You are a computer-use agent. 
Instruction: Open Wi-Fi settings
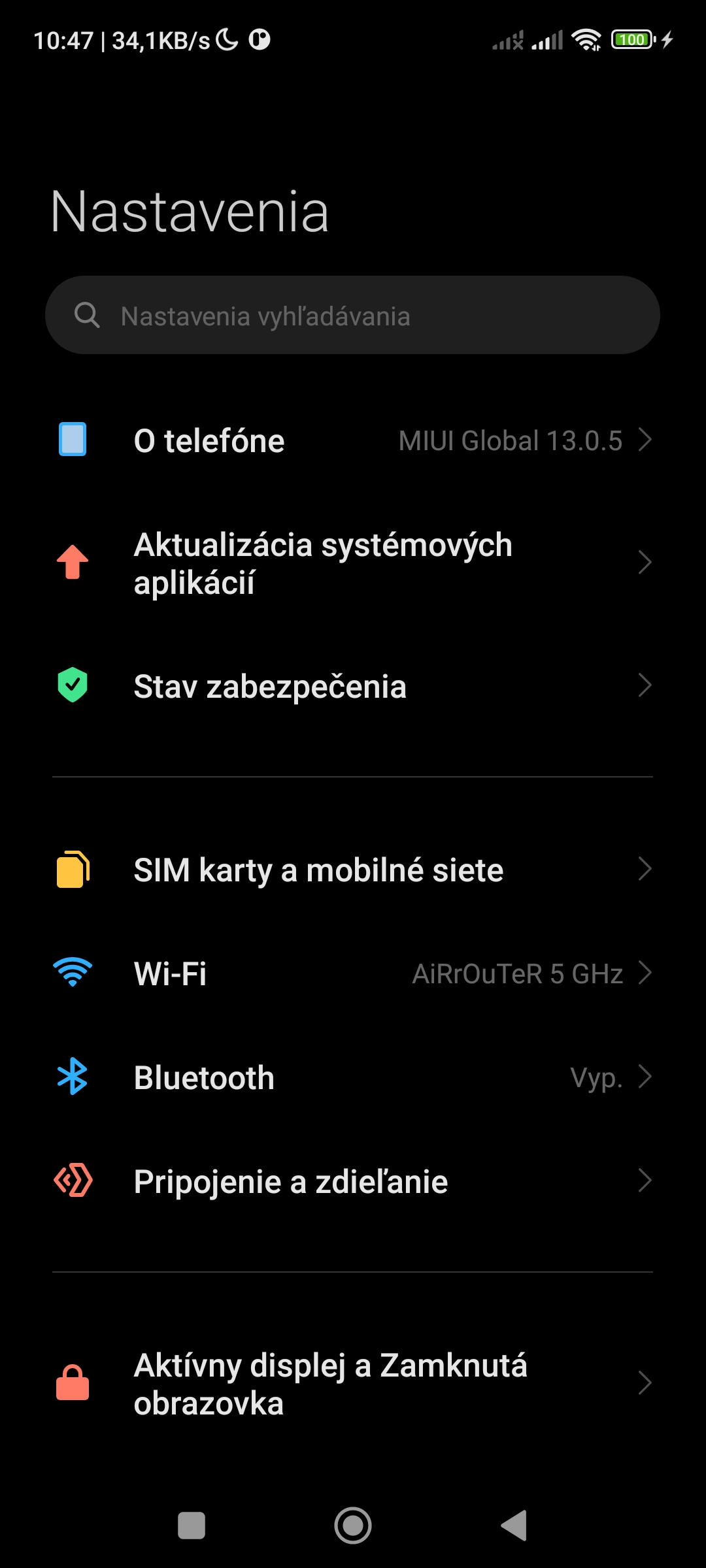(x=353, y=973)
